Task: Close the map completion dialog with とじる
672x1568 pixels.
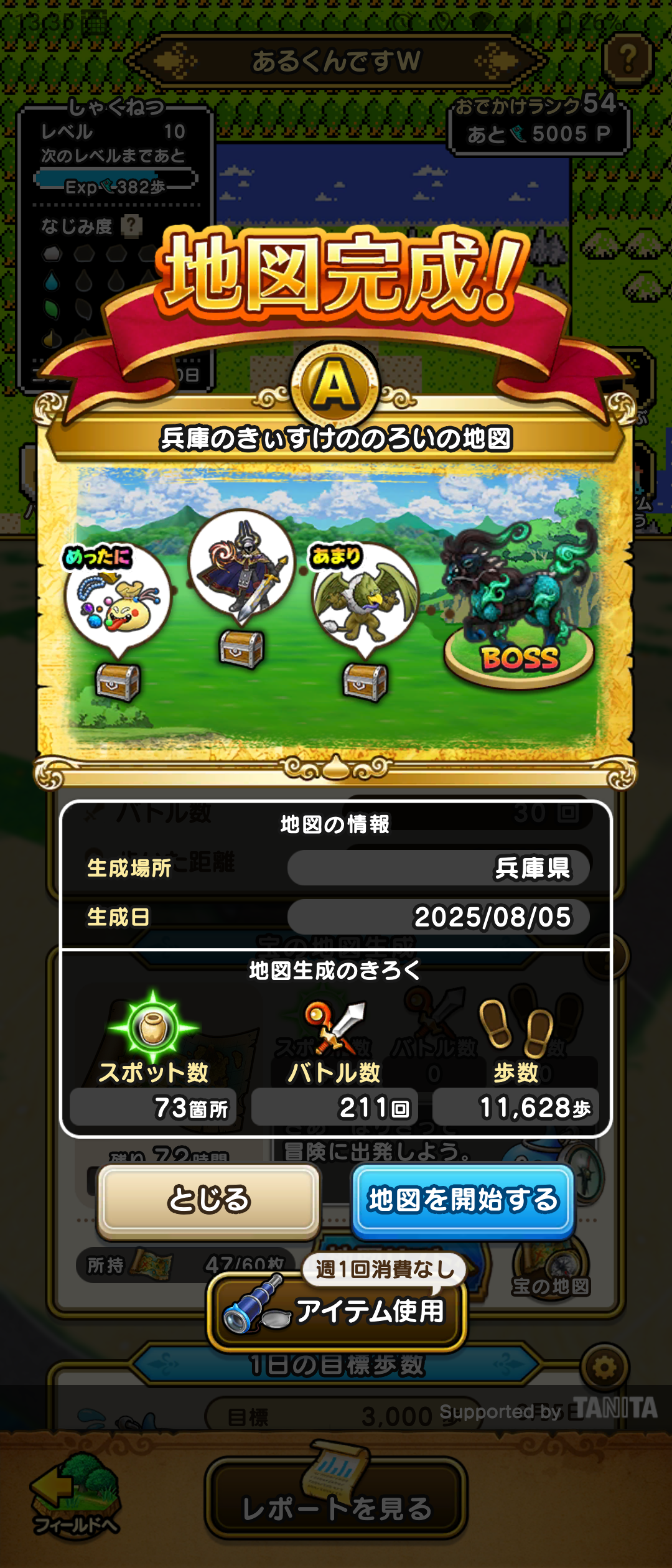Action: (x=208, y=1200)
